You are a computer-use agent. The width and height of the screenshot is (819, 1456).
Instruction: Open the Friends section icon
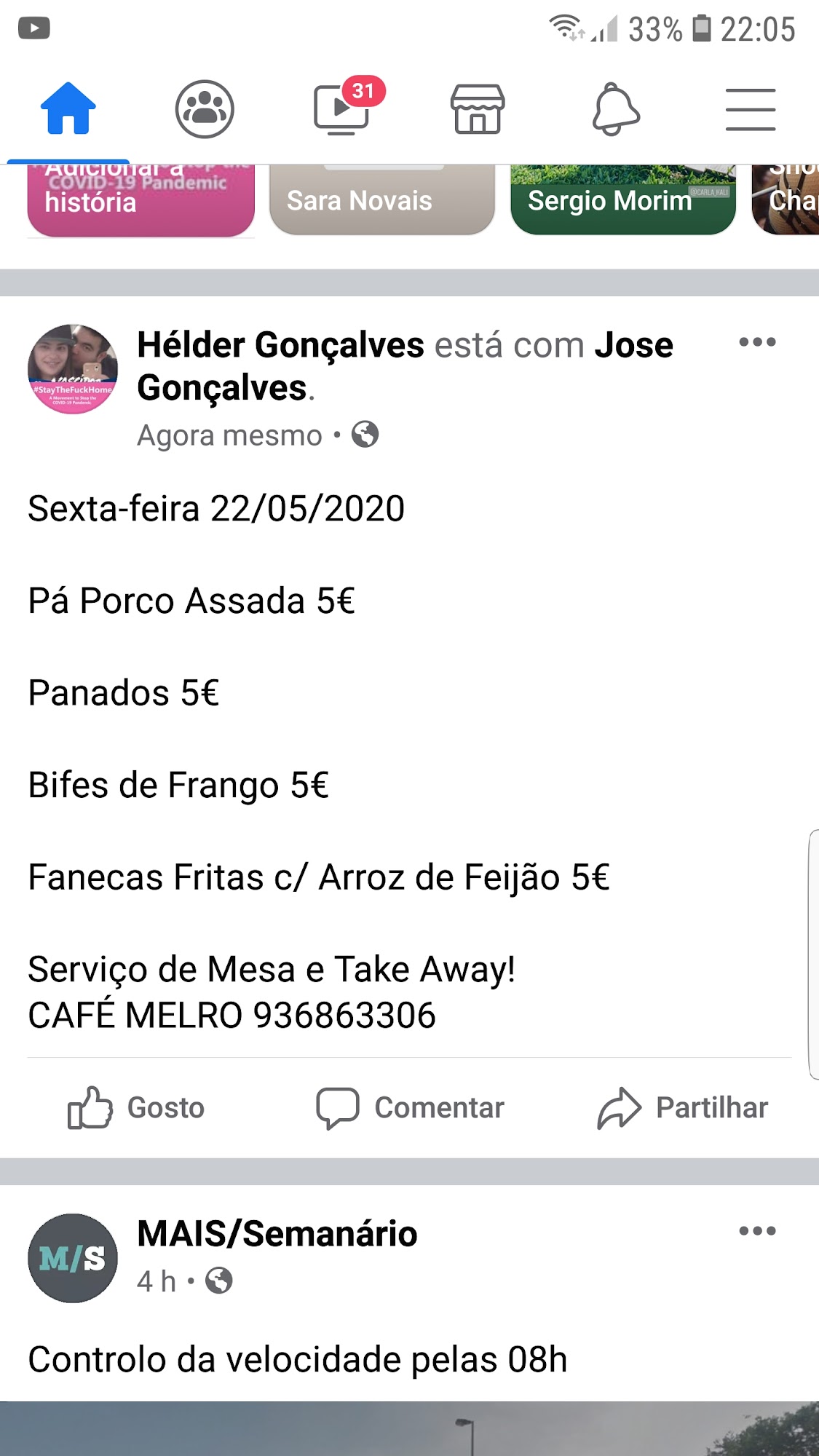click(205, 109)
